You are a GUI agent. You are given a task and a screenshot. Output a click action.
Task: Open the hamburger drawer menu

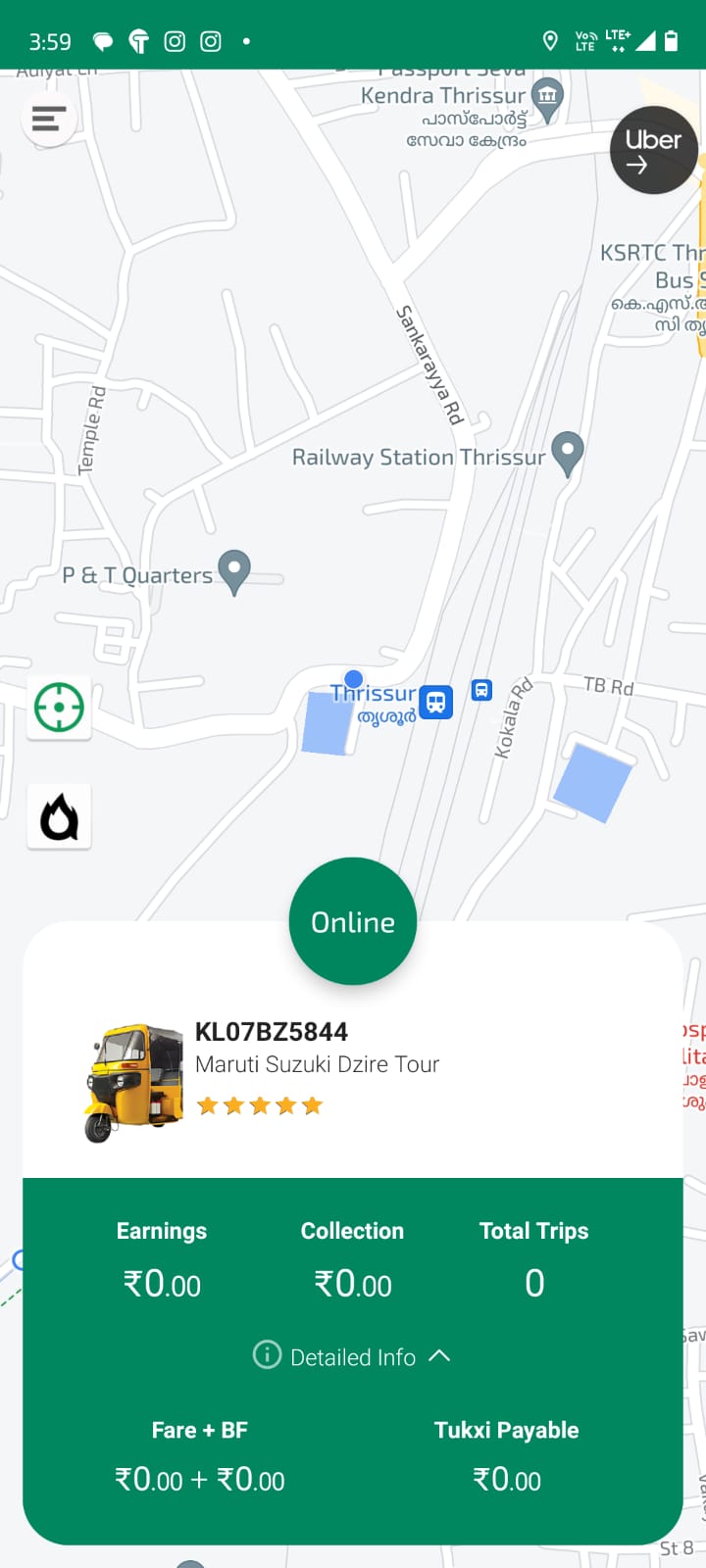pyautogui.click(x=48, y=120)
